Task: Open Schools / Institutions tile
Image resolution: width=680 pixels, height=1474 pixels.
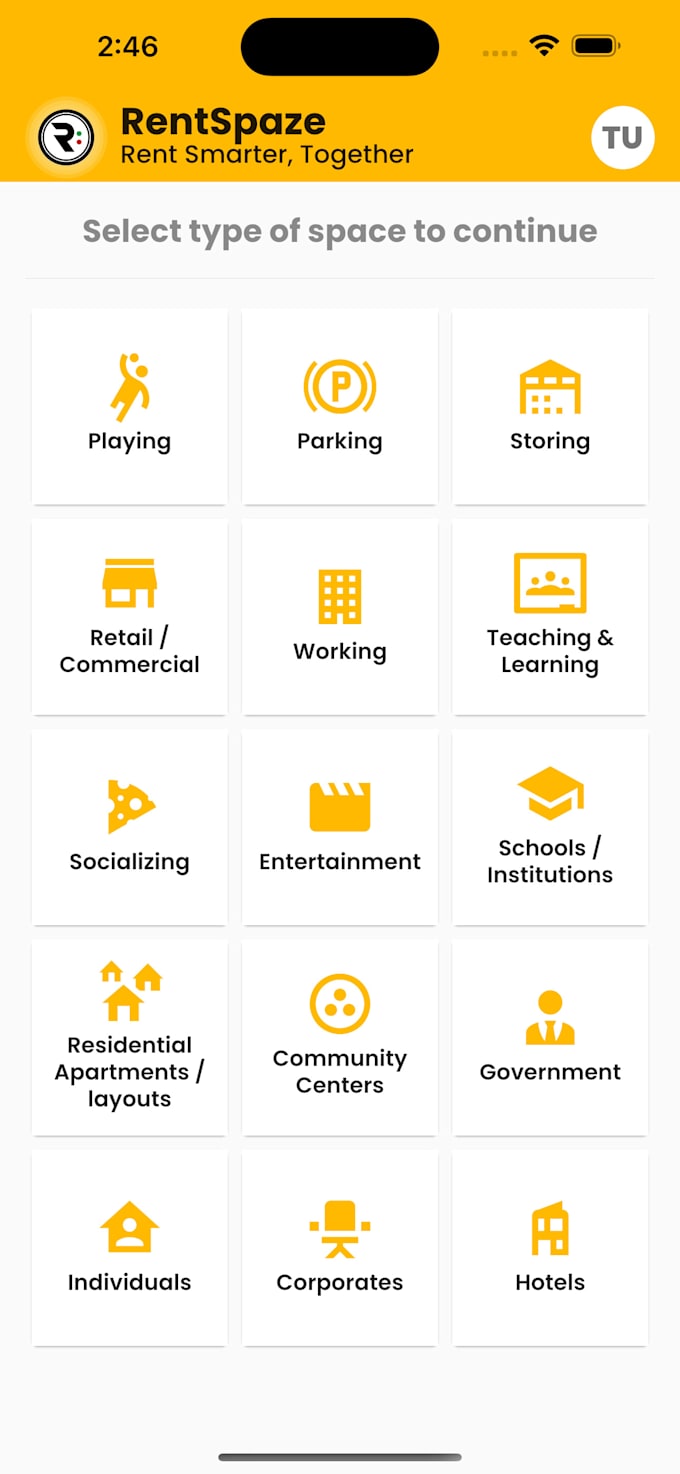Action: pos(550,827)
